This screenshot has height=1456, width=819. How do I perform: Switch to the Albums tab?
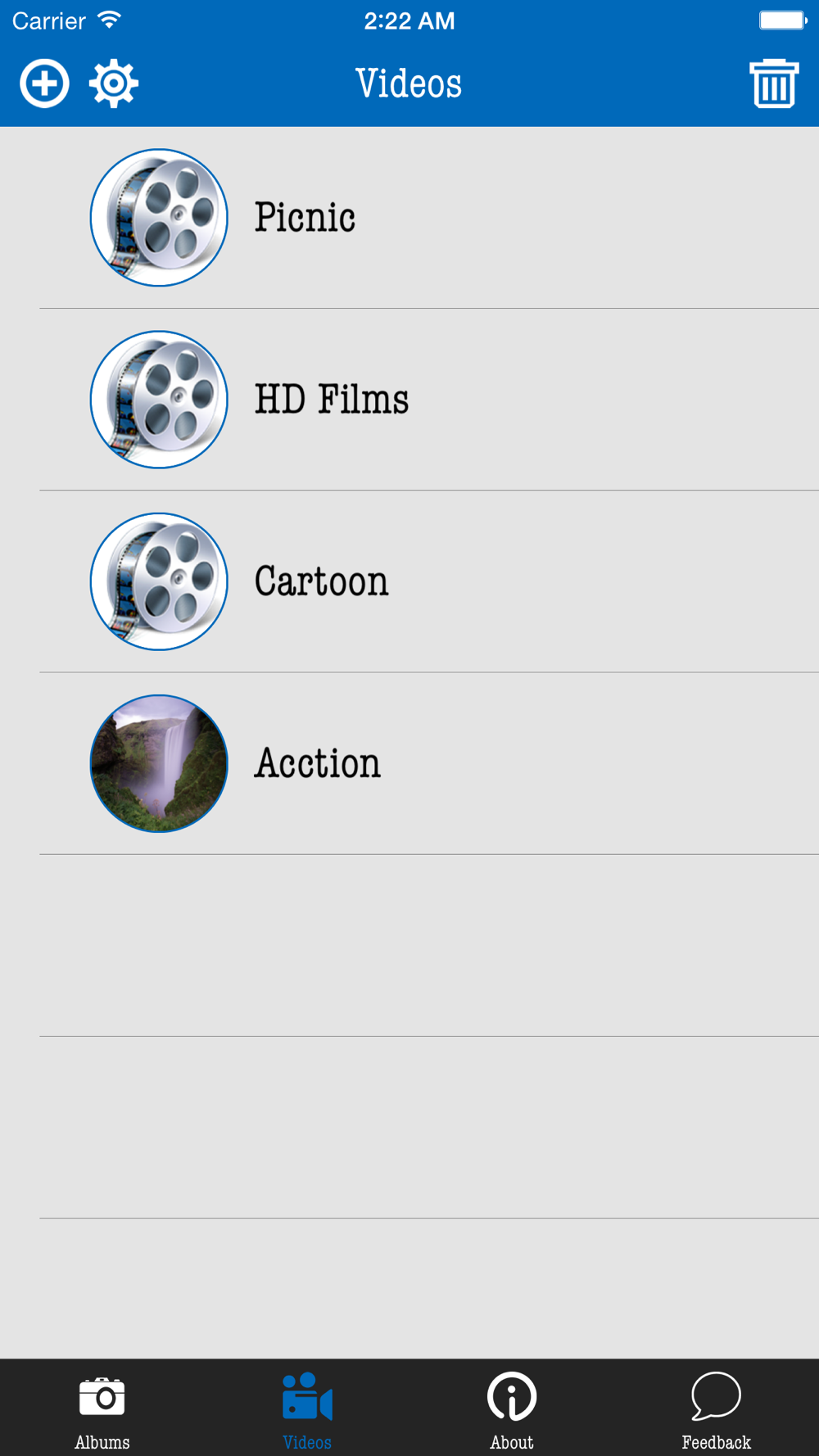tap(102, 1409)
